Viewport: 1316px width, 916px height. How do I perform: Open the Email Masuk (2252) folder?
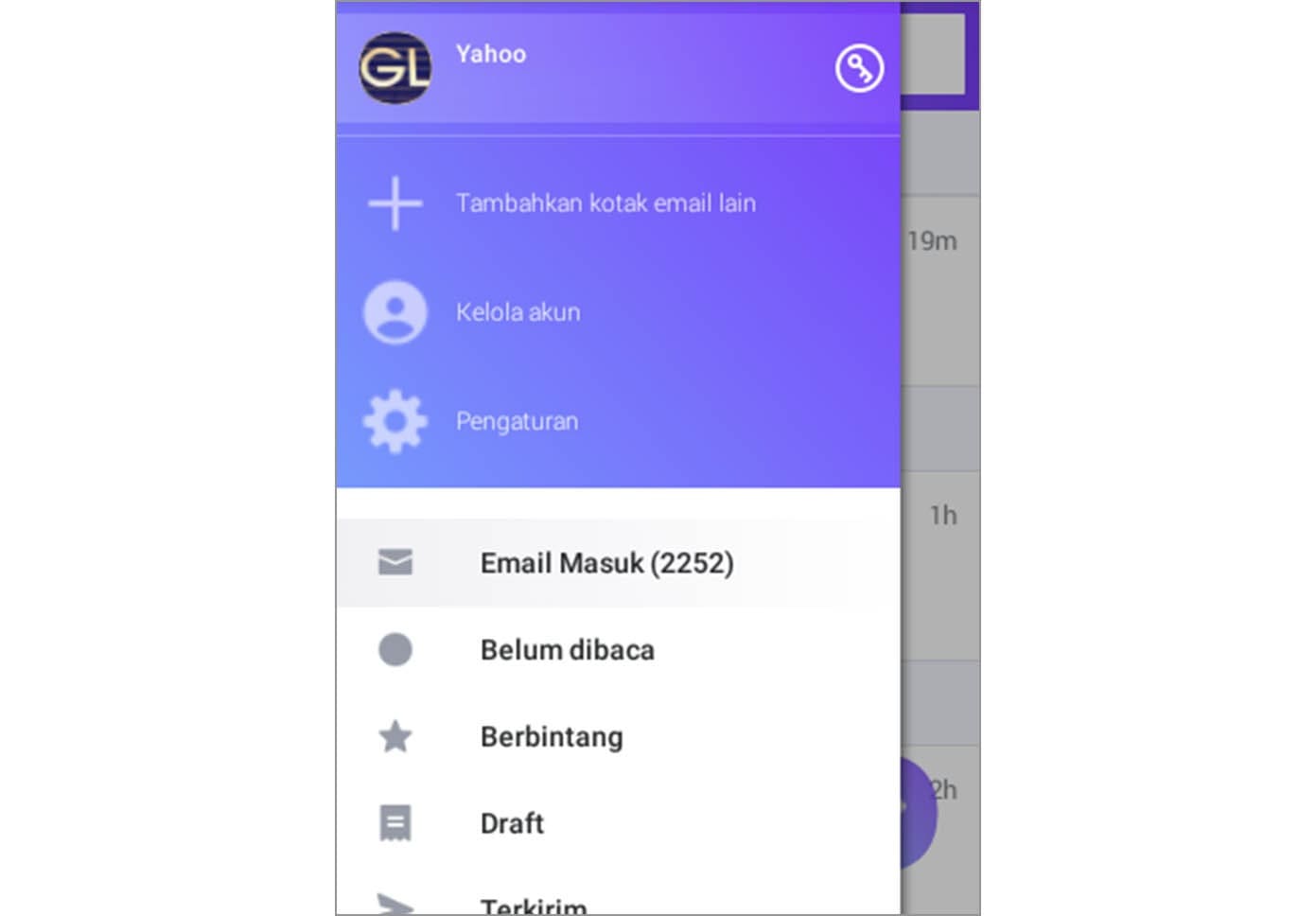(x=606, y=563)
